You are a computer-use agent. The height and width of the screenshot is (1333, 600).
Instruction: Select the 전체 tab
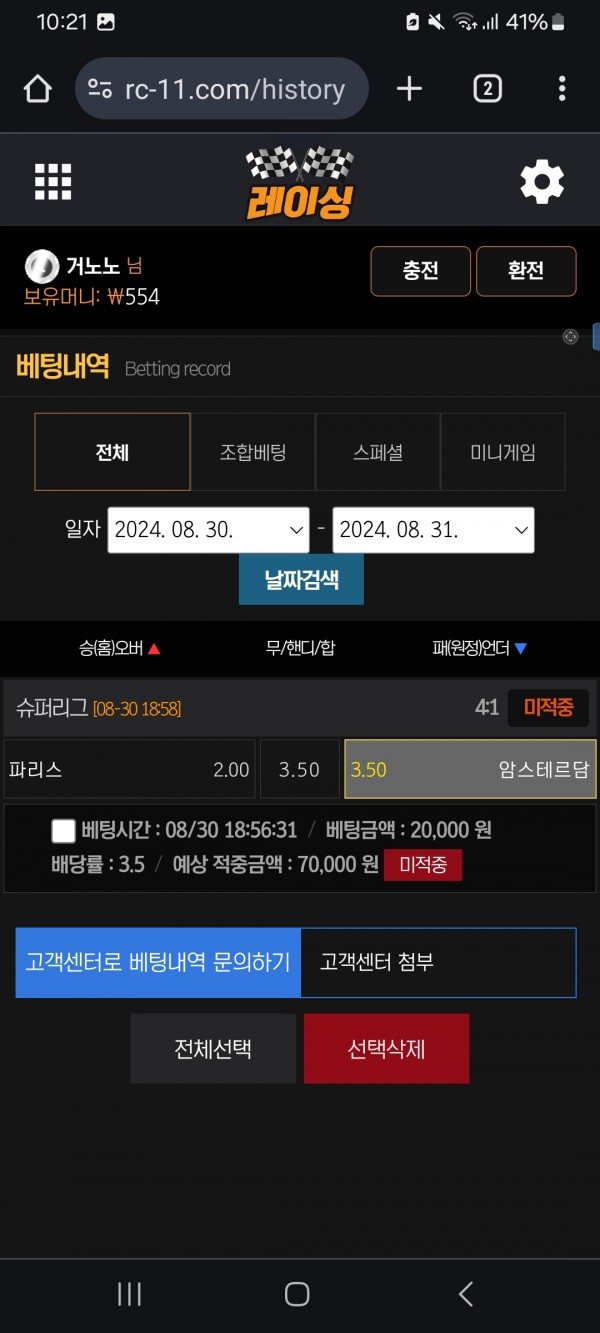(112, 452)
